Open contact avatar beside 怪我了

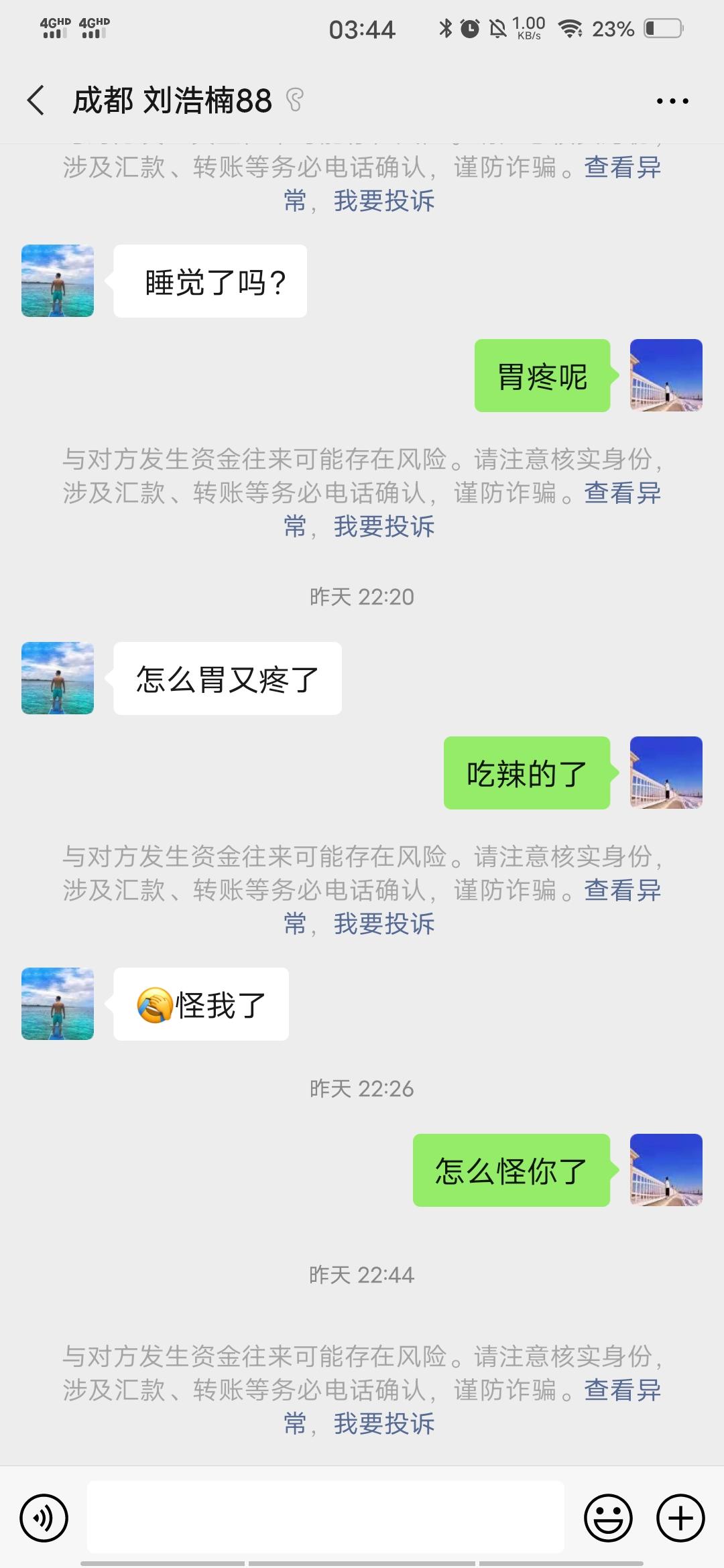pyautogui.click(x=58, y=1004)
